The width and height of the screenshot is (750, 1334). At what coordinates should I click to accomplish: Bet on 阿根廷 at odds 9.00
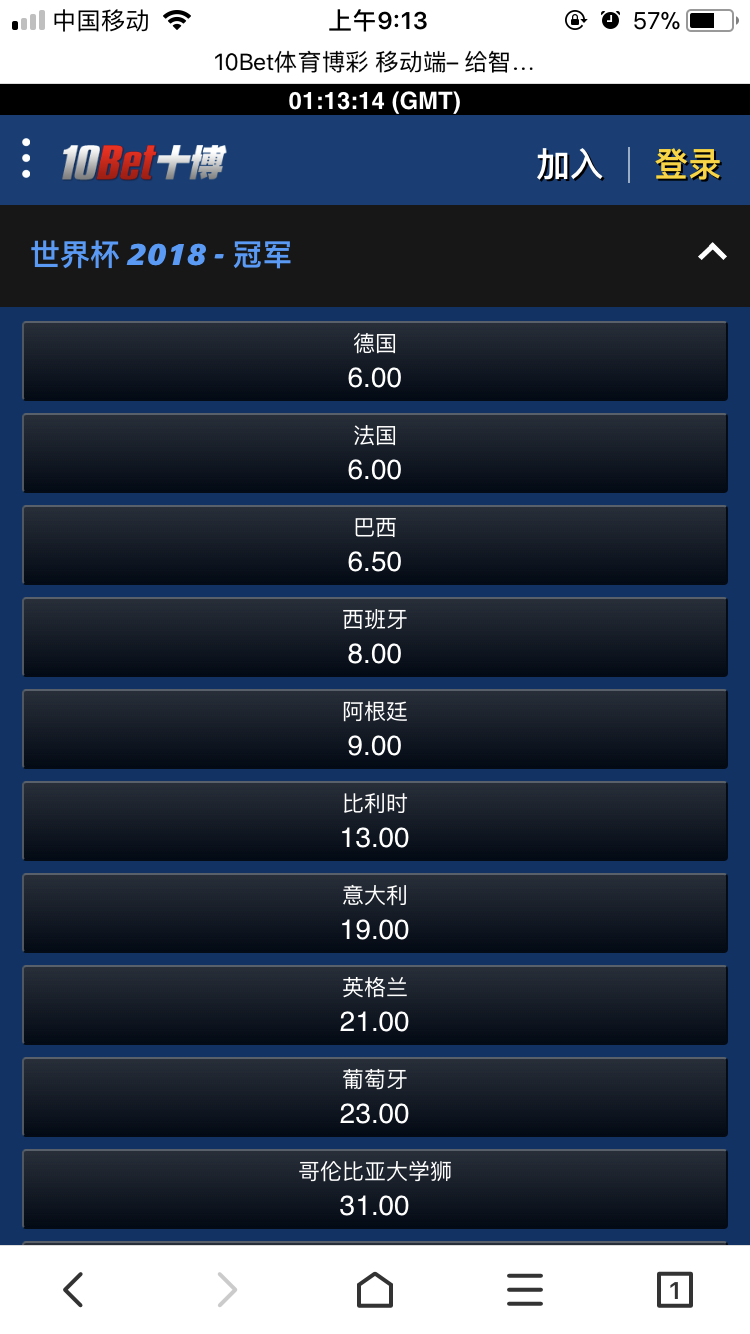[x=375, y=729]
